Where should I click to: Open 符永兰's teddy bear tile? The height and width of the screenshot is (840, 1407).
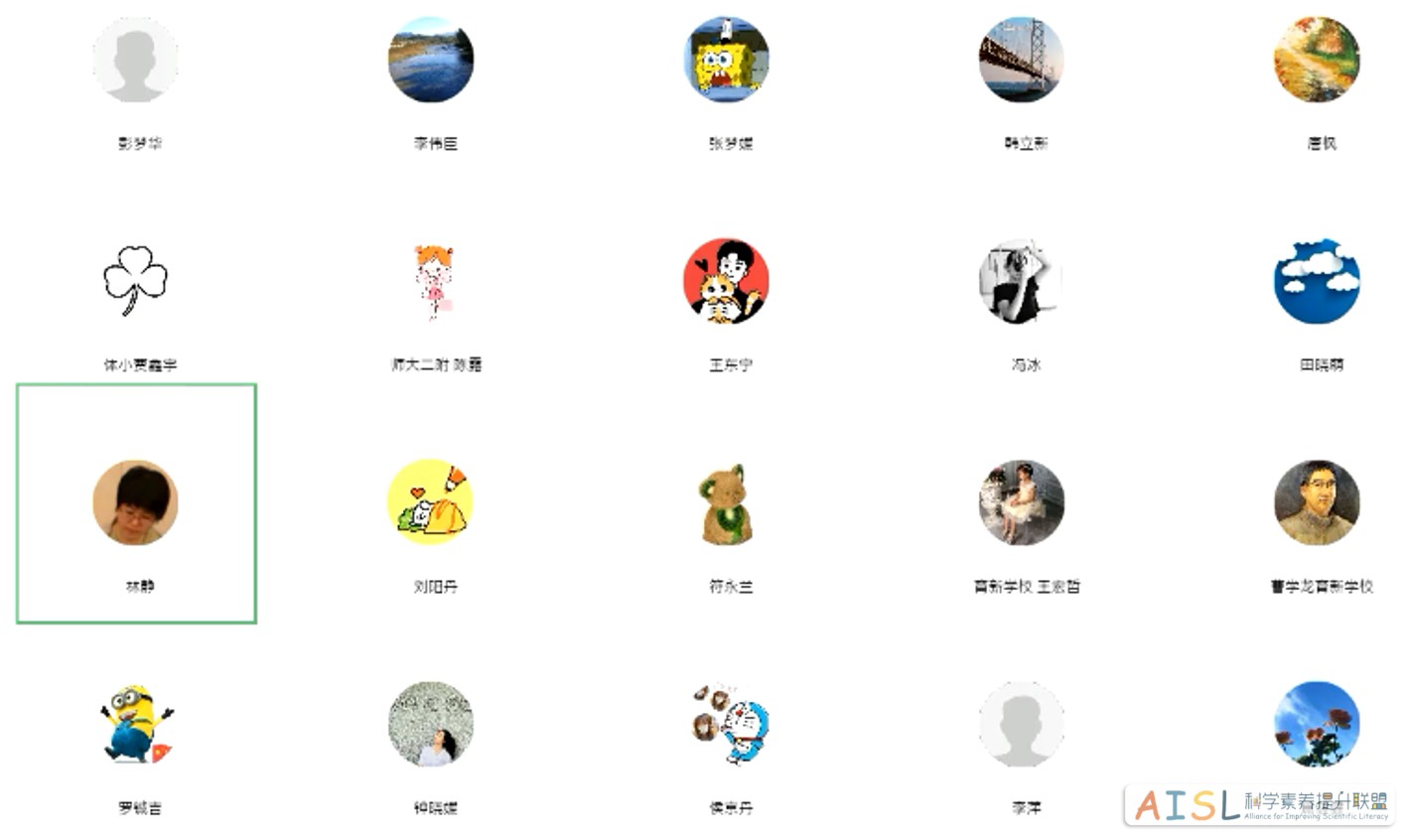tap(726, 503)
